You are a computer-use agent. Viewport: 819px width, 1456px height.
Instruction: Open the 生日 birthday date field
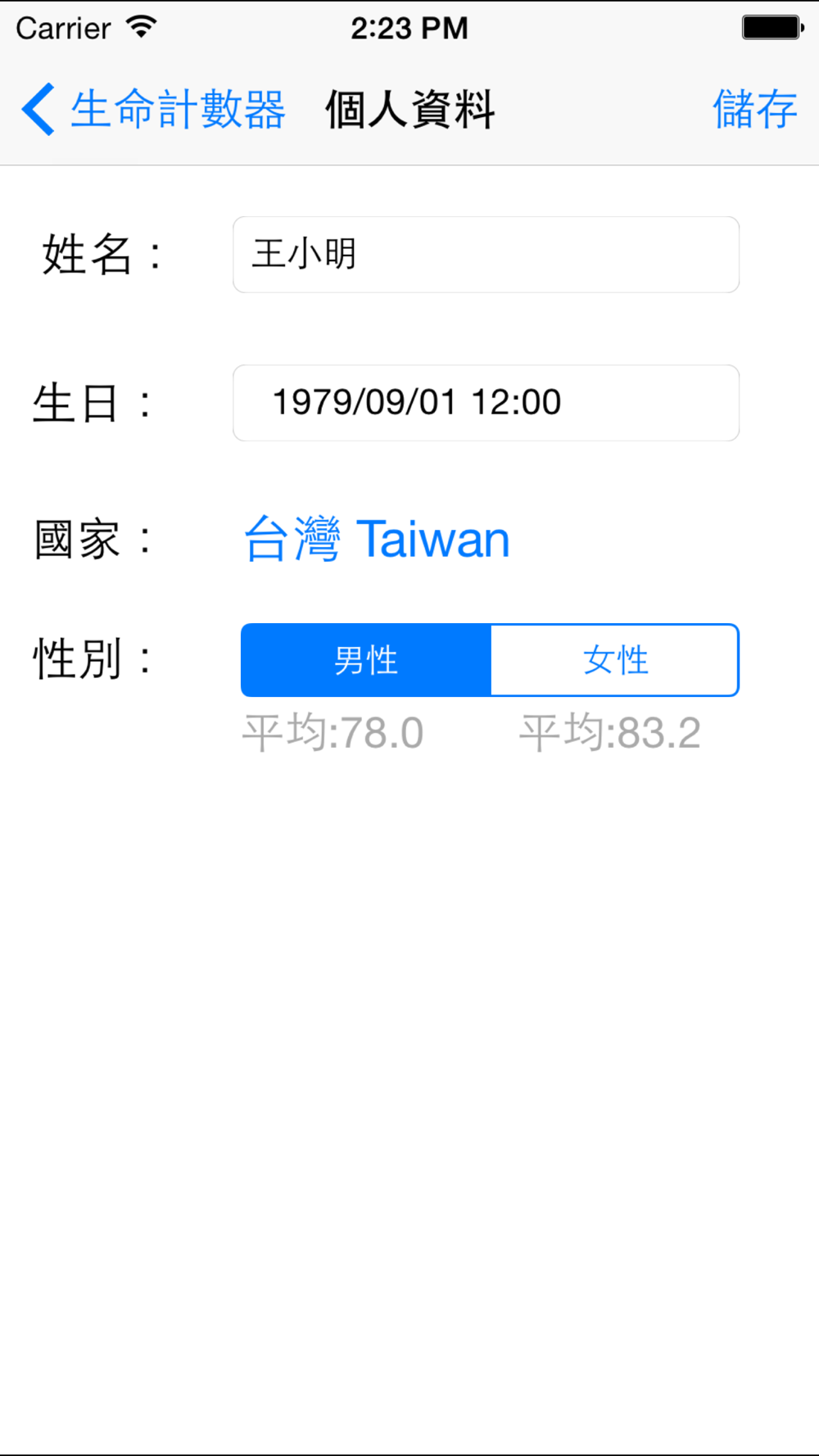pos(486,403)
